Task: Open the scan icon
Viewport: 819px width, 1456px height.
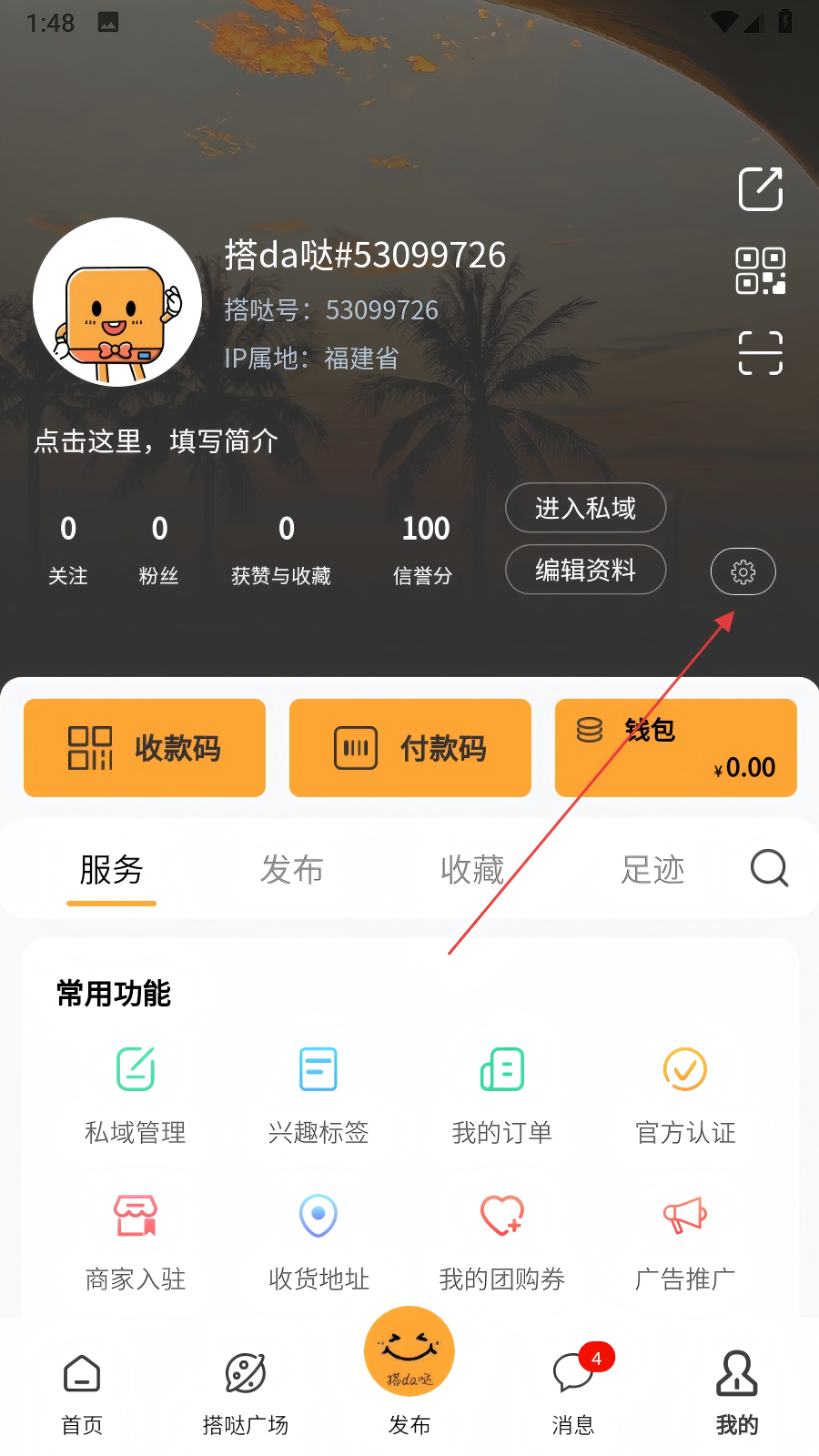Action: (760, 353)
